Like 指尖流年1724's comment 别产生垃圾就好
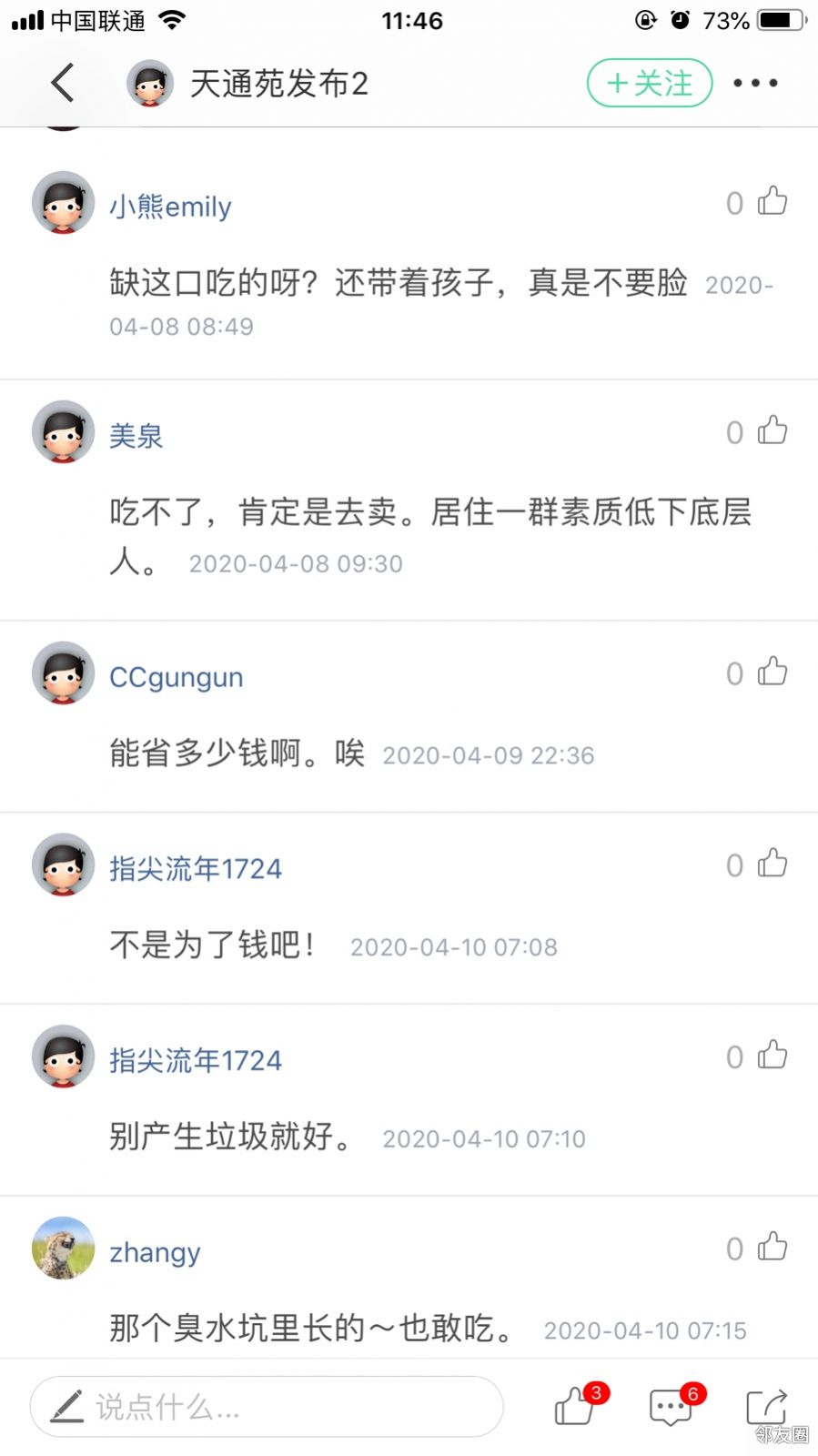Screen dimensions: 818x1456 pyautogui.click(x=773, y=1055)
